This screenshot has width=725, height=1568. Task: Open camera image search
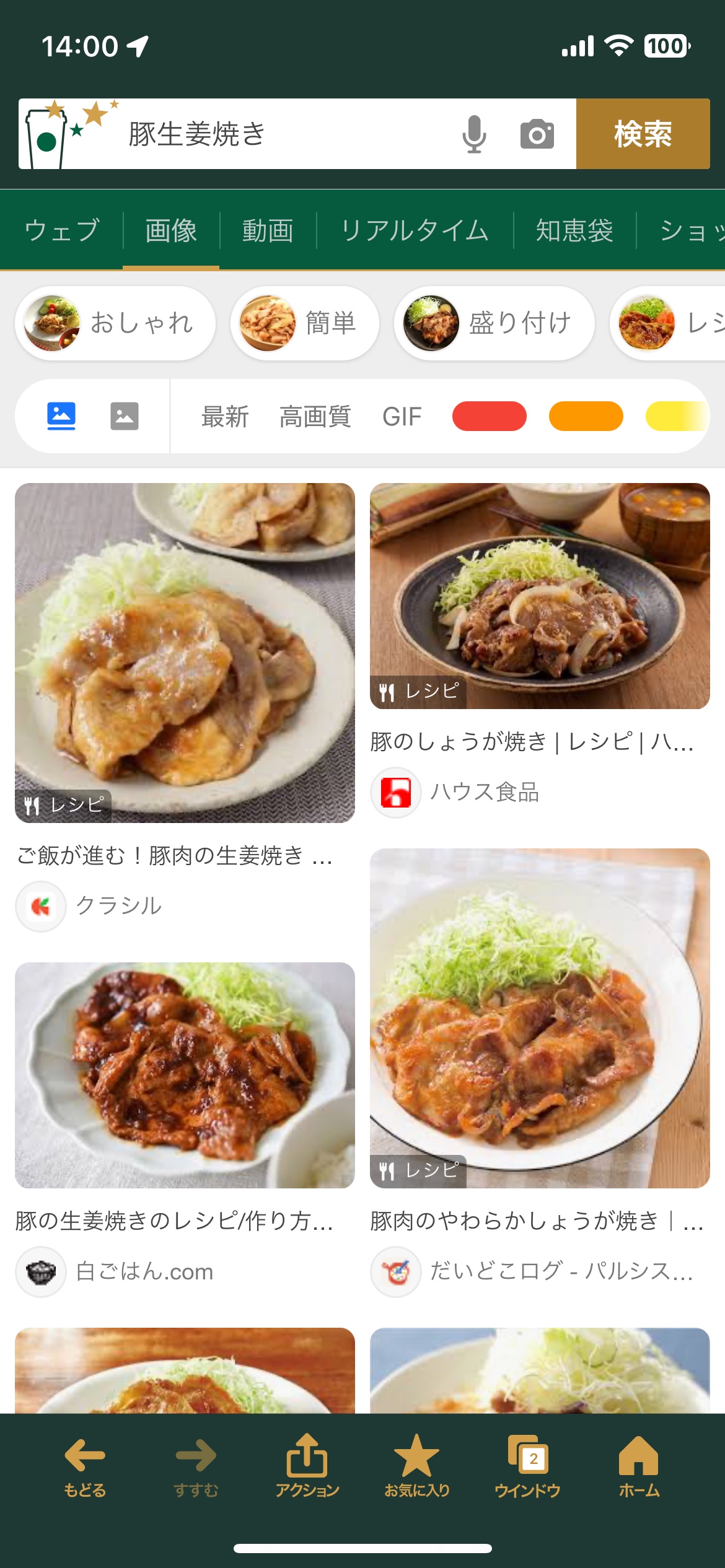(x=537, y=134)
